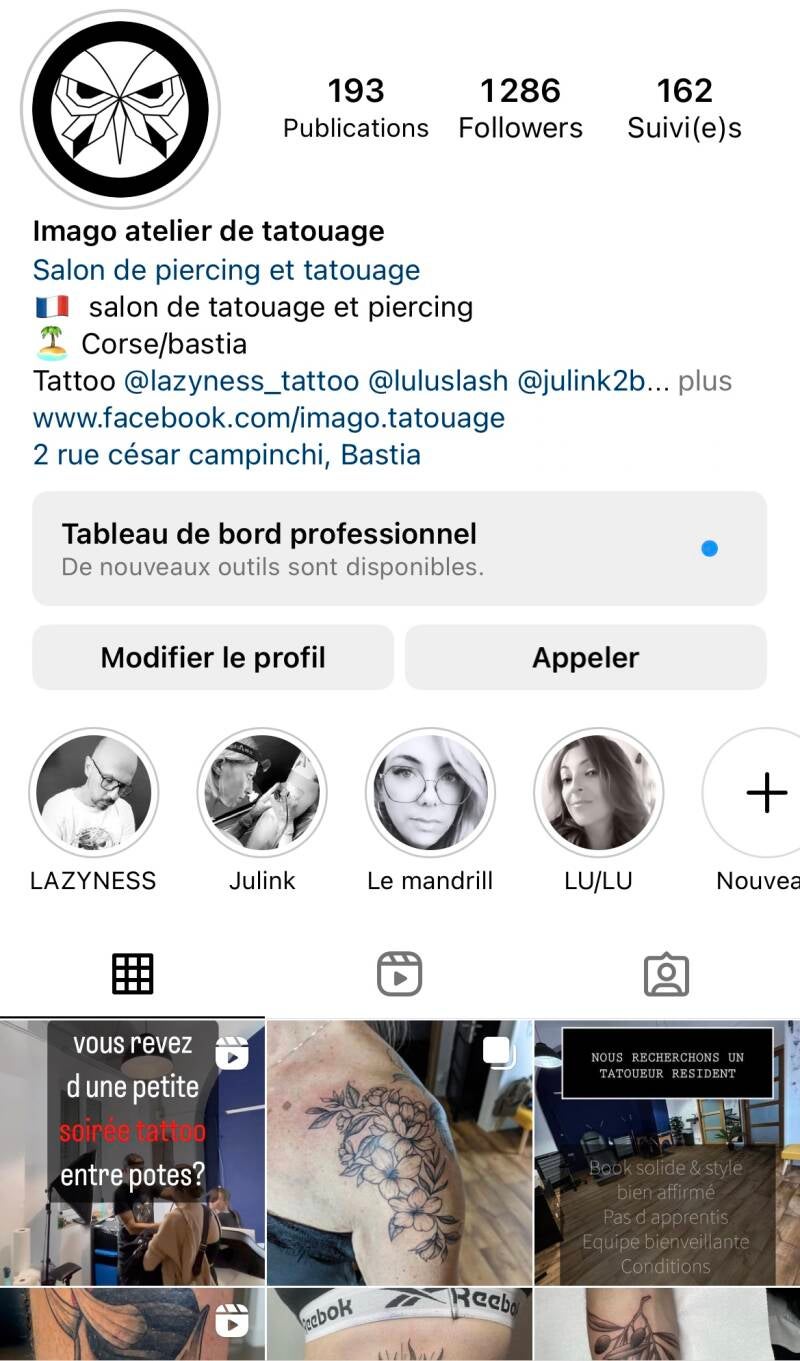This screenshot has width=800, height=1361.
Task: Open the floral shoulder tattoo post
Action: [x=399, y=1152]
